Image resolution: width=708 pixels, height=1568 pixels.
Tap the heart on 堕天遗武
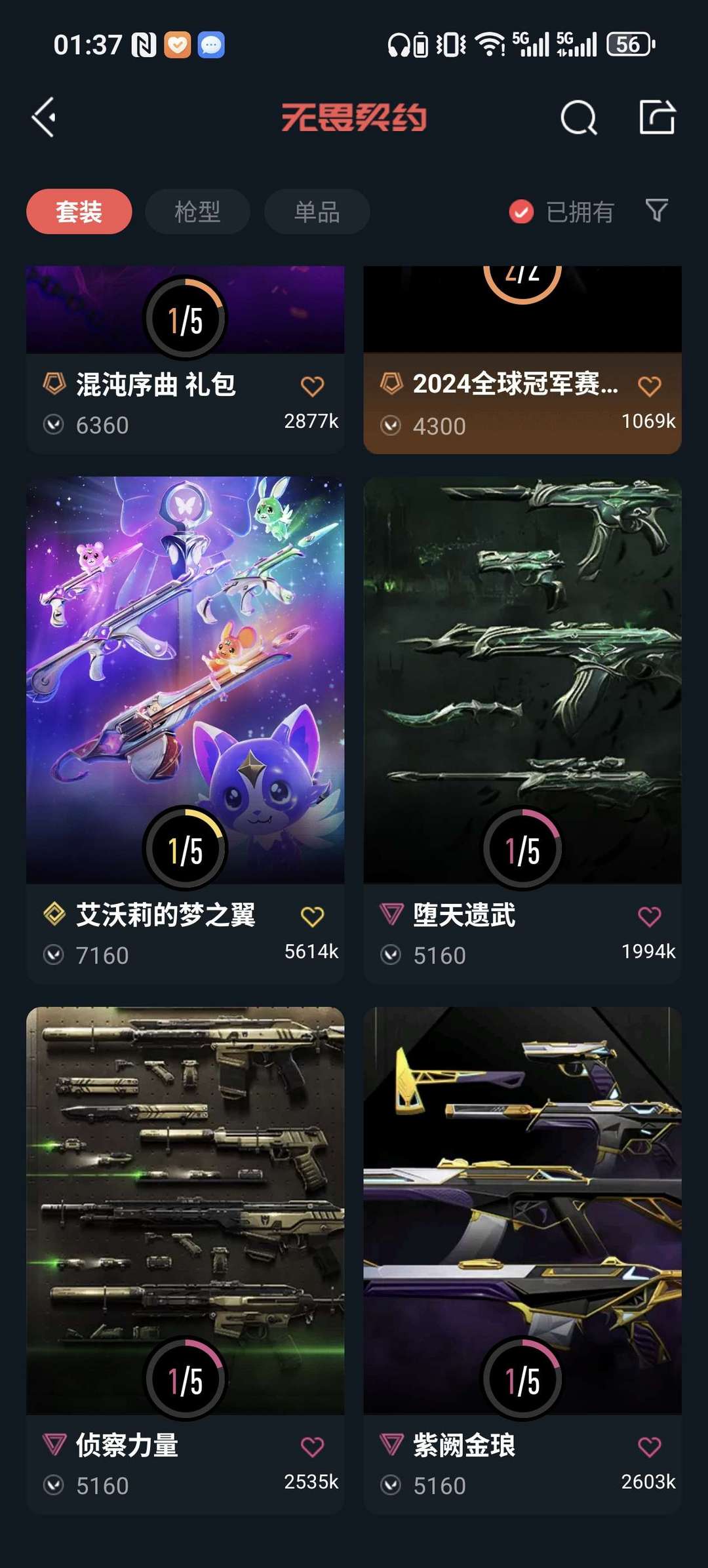click(649, 916)
